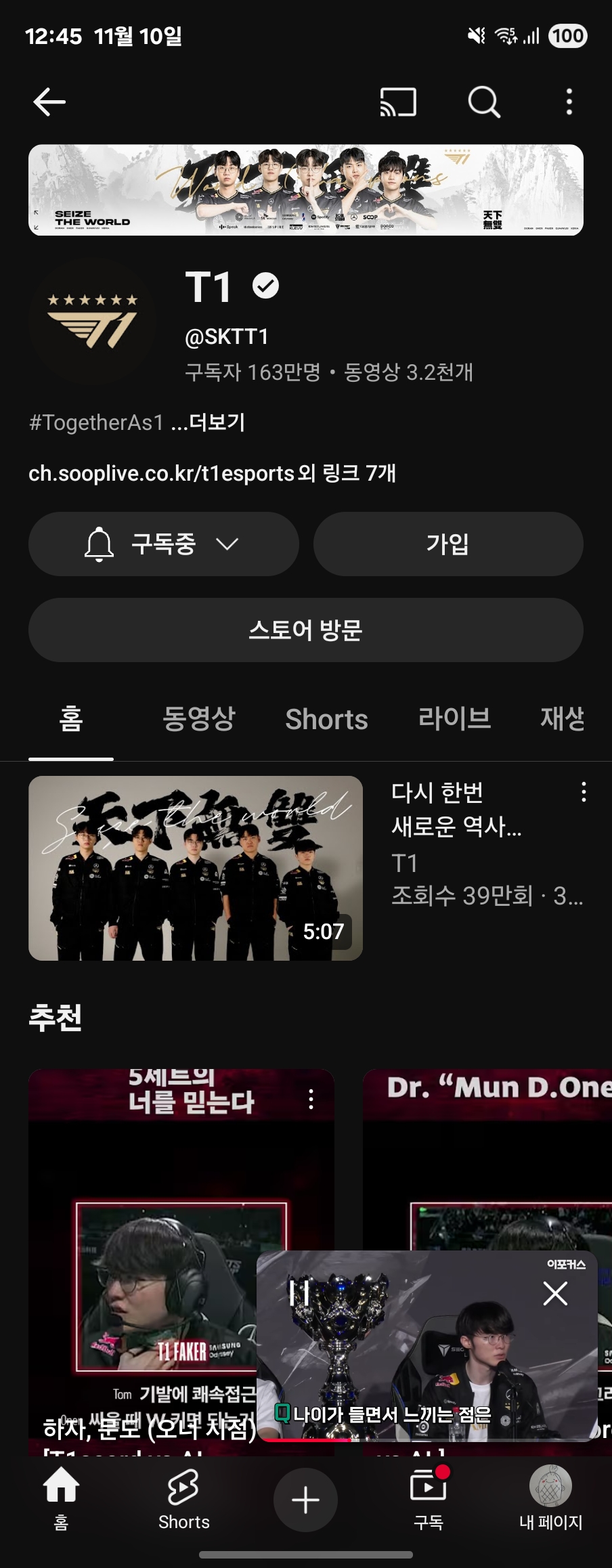The image size is (612, 1568).
Task: Visit the store via 스토어 방문
Action: click(x=305, y=630)
